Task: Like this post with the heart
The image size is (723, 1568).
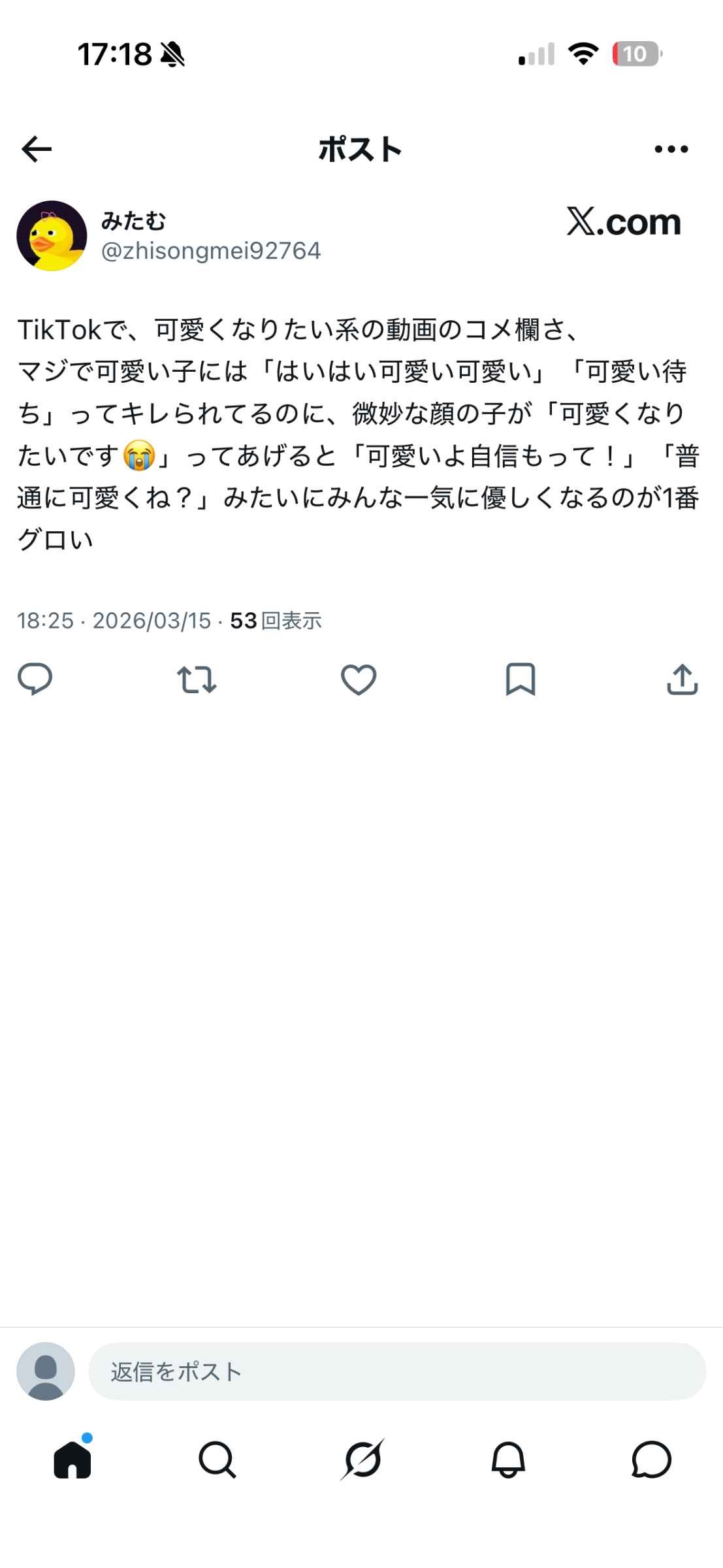Action: point(359,679)
